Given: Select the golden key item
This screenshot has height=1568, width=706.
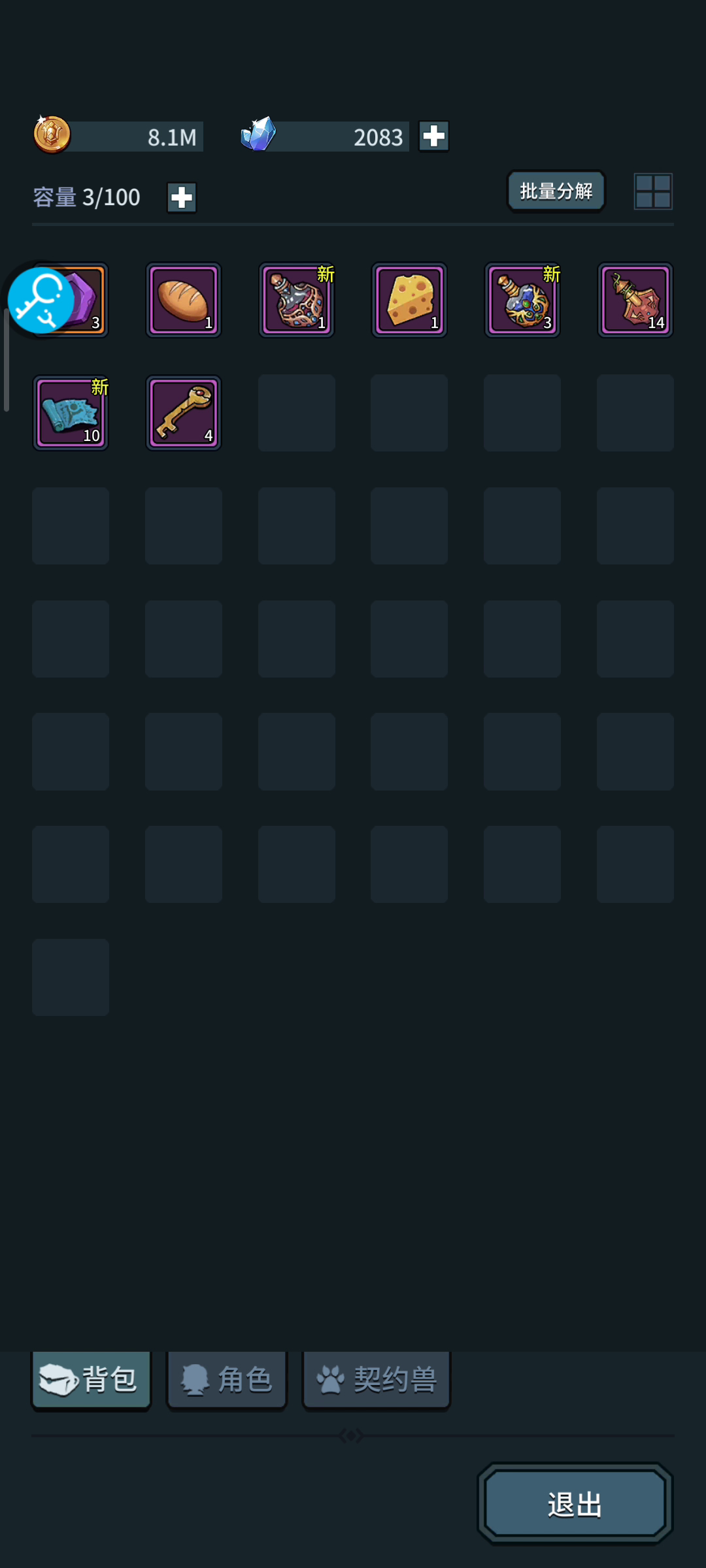Looking at the screenshot, I should click(184, 413).
